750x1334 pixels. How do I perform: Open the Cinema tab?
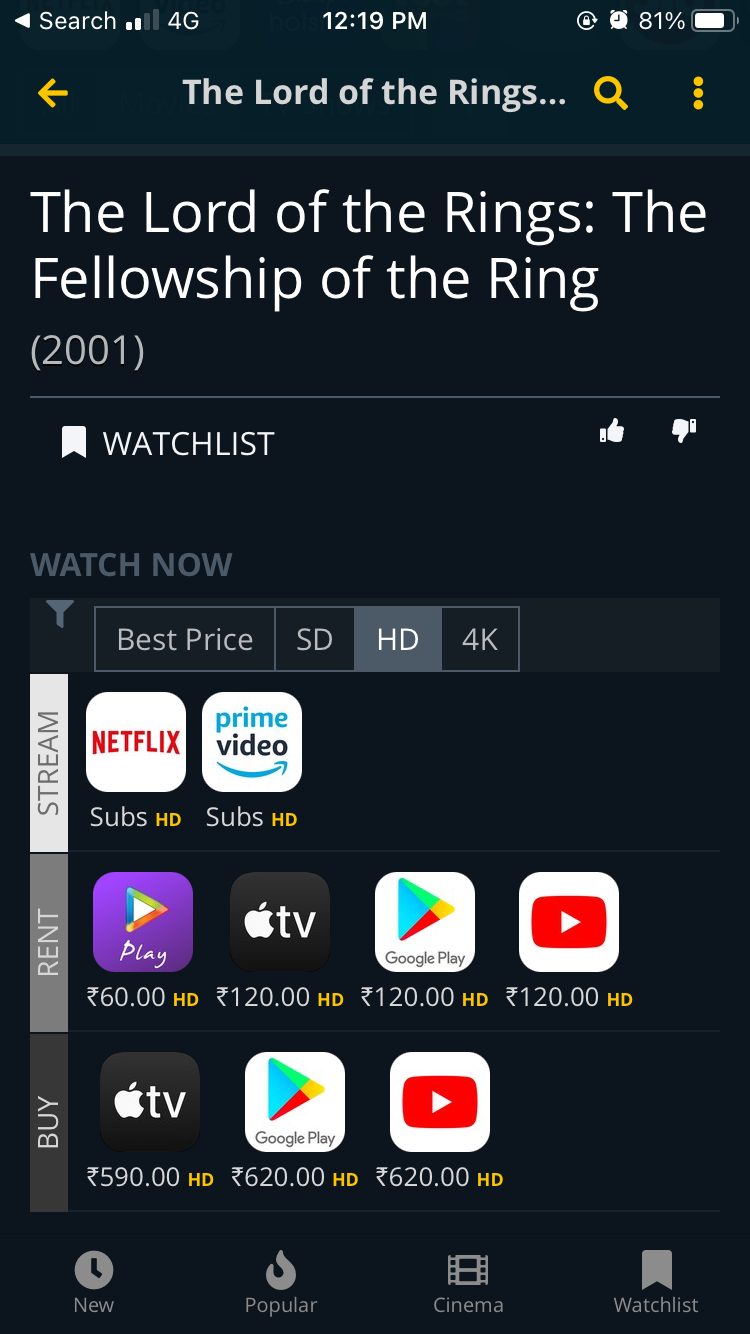pos(468,1284)
